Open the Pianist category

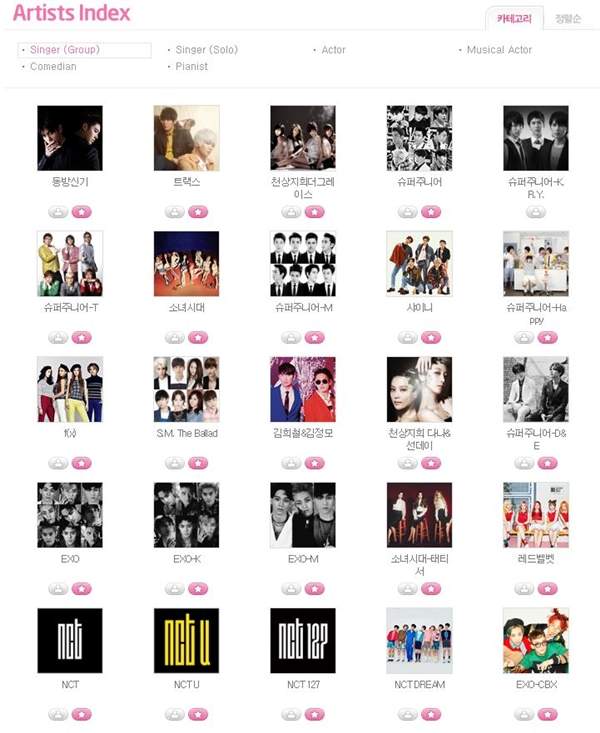191,67
